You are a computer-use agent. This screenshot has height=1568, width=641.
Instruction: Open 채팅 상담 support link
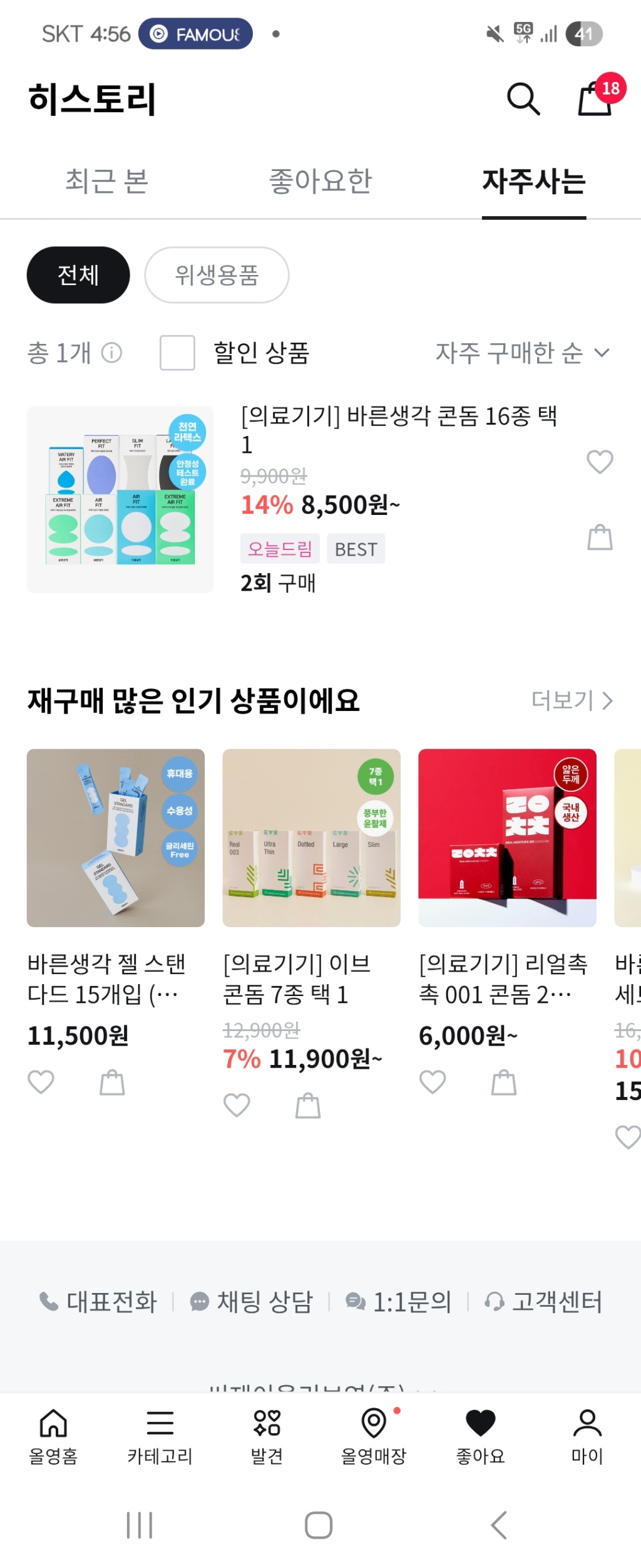252,1302
